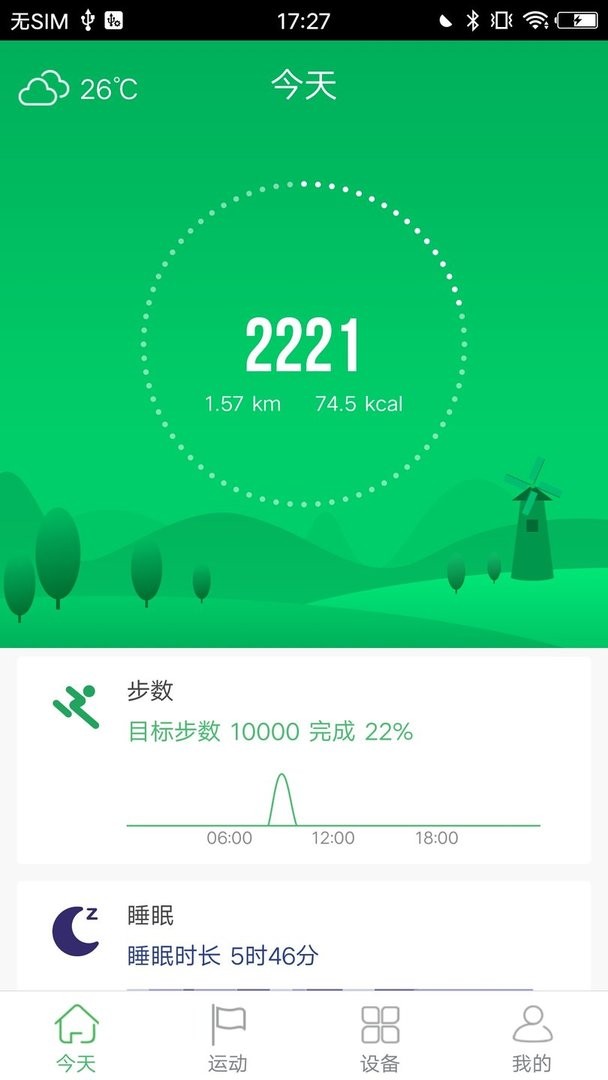Open the 睡眠 sleep card

click(303, 935)
